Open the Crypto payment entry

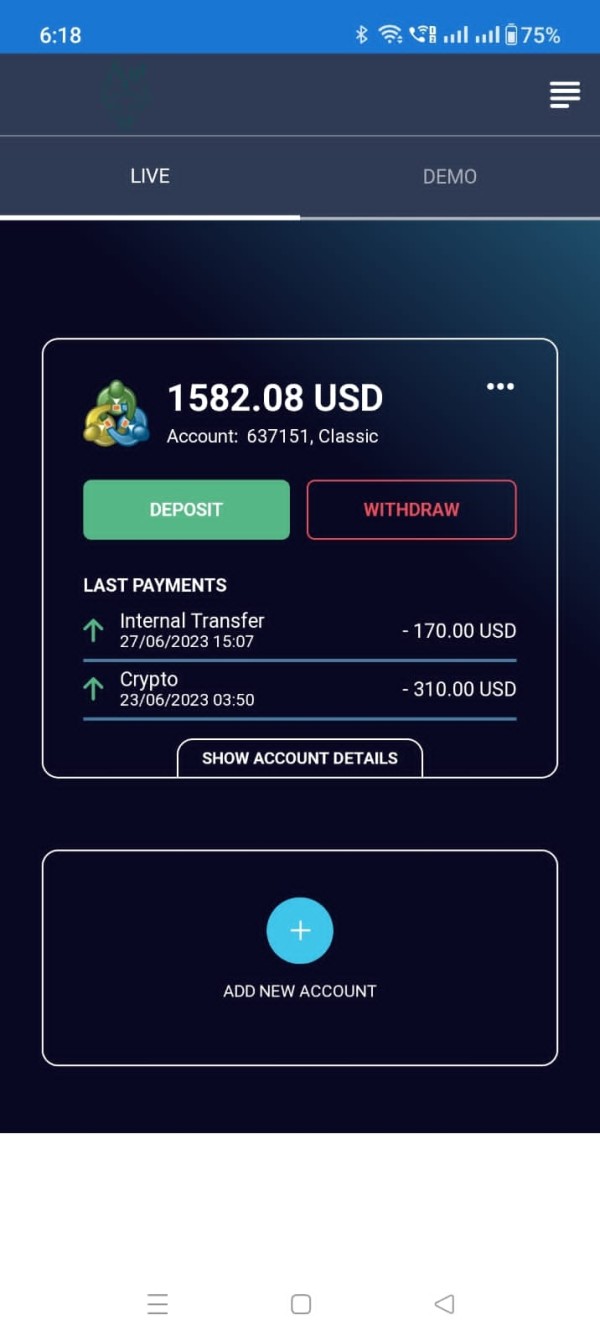(x=300, y=689)
